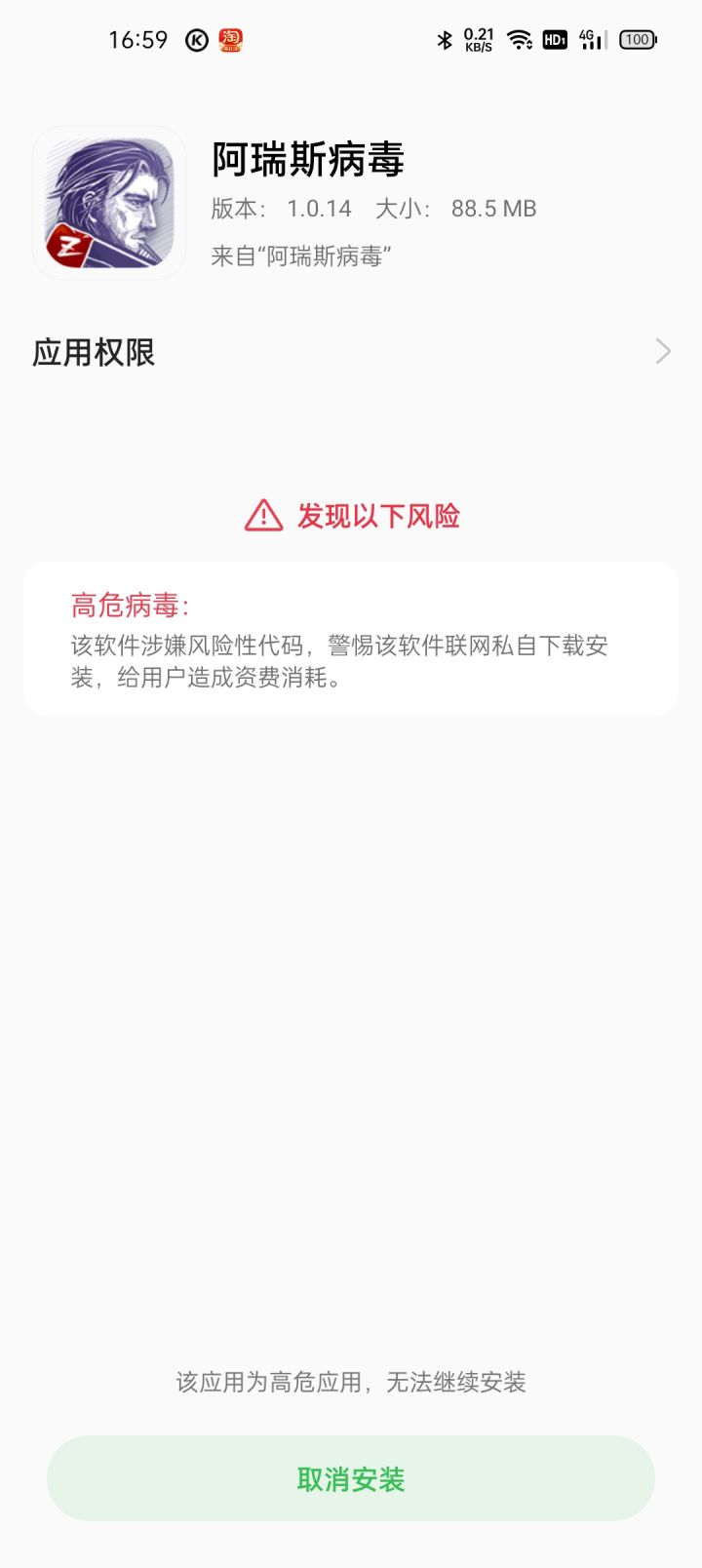Tap the HD1 VoLTE indicator icon

click(555, 40)
